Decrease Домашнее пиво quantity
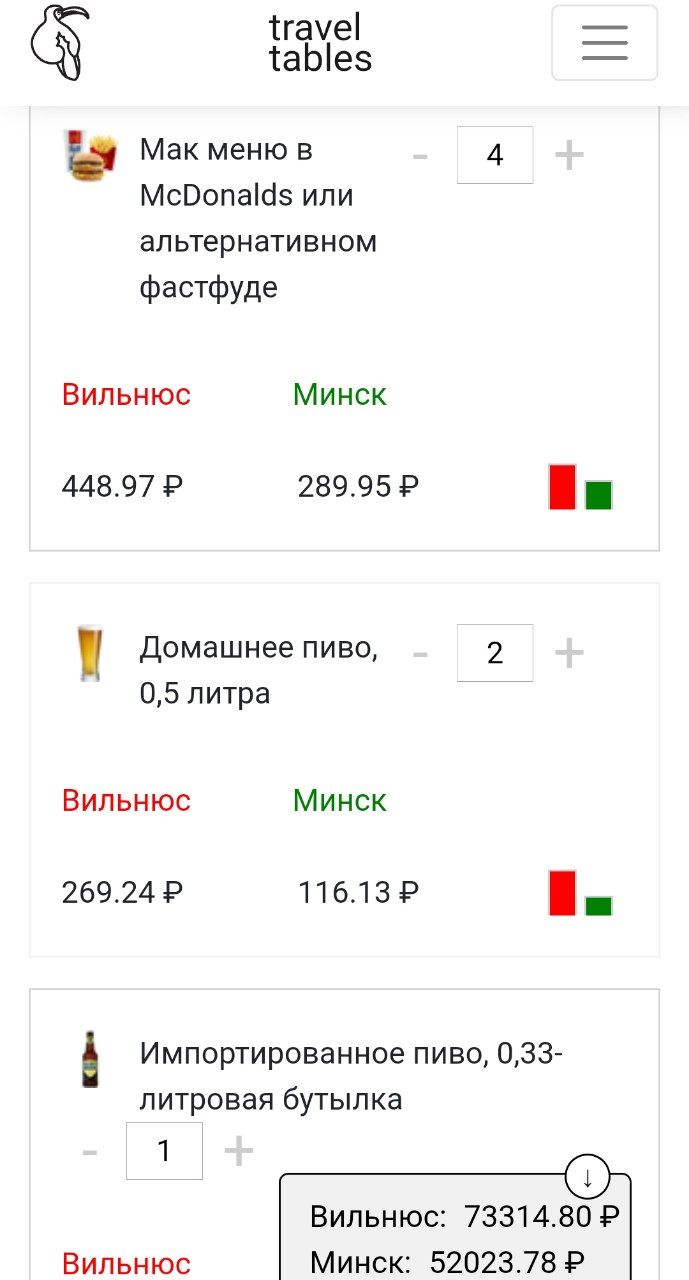The width and height of the screenshot is (689, 1280). (421, 654)
